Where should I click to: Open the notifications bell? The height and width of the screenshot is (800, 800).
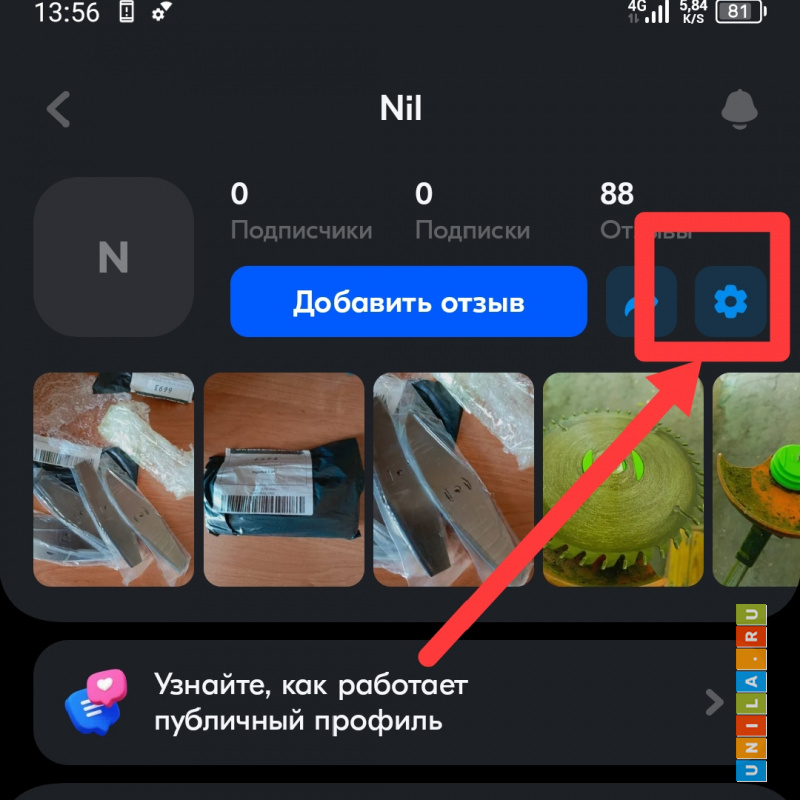pyautogui.click(x=740, y=109)
